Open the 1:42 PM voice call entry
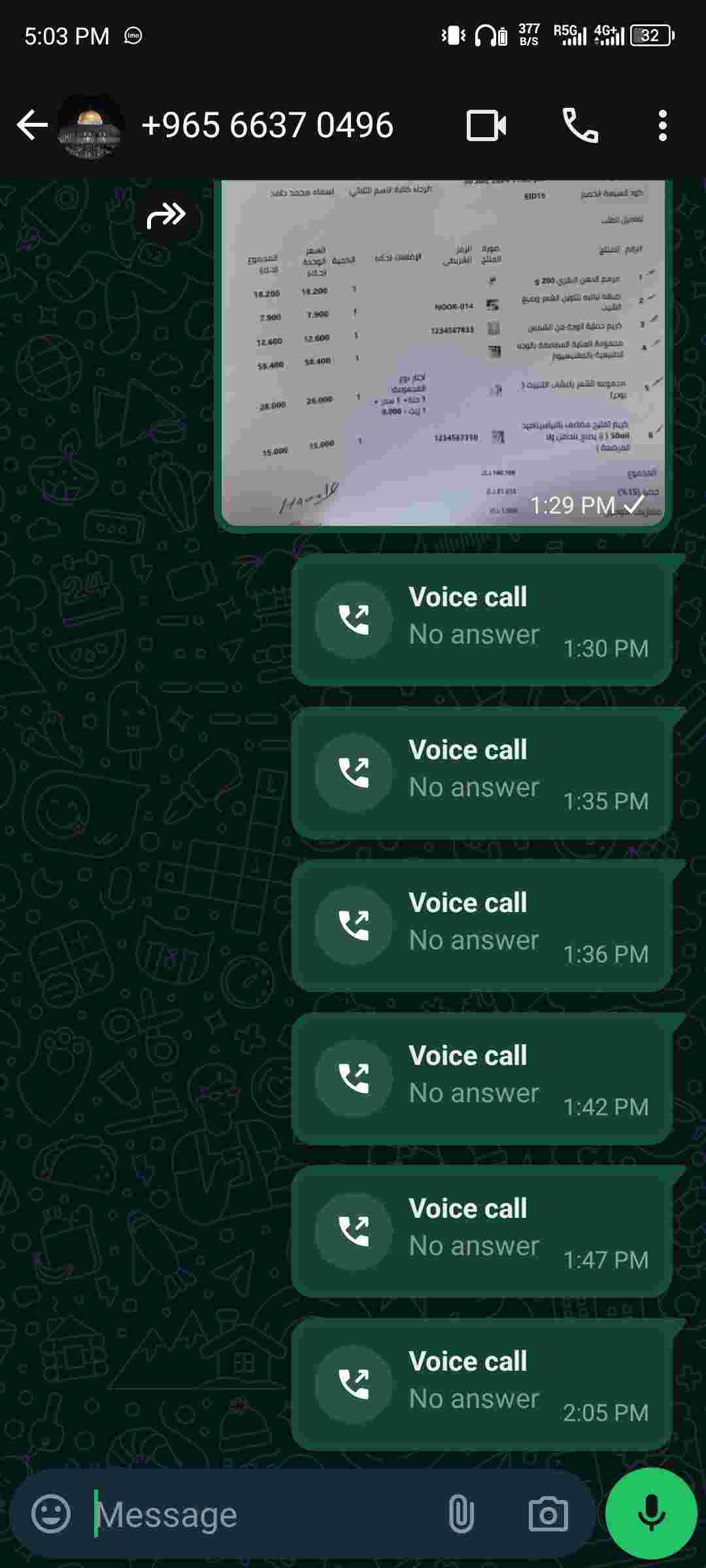This screenshot has width=706, height=1568. (x=482, y=1078)
